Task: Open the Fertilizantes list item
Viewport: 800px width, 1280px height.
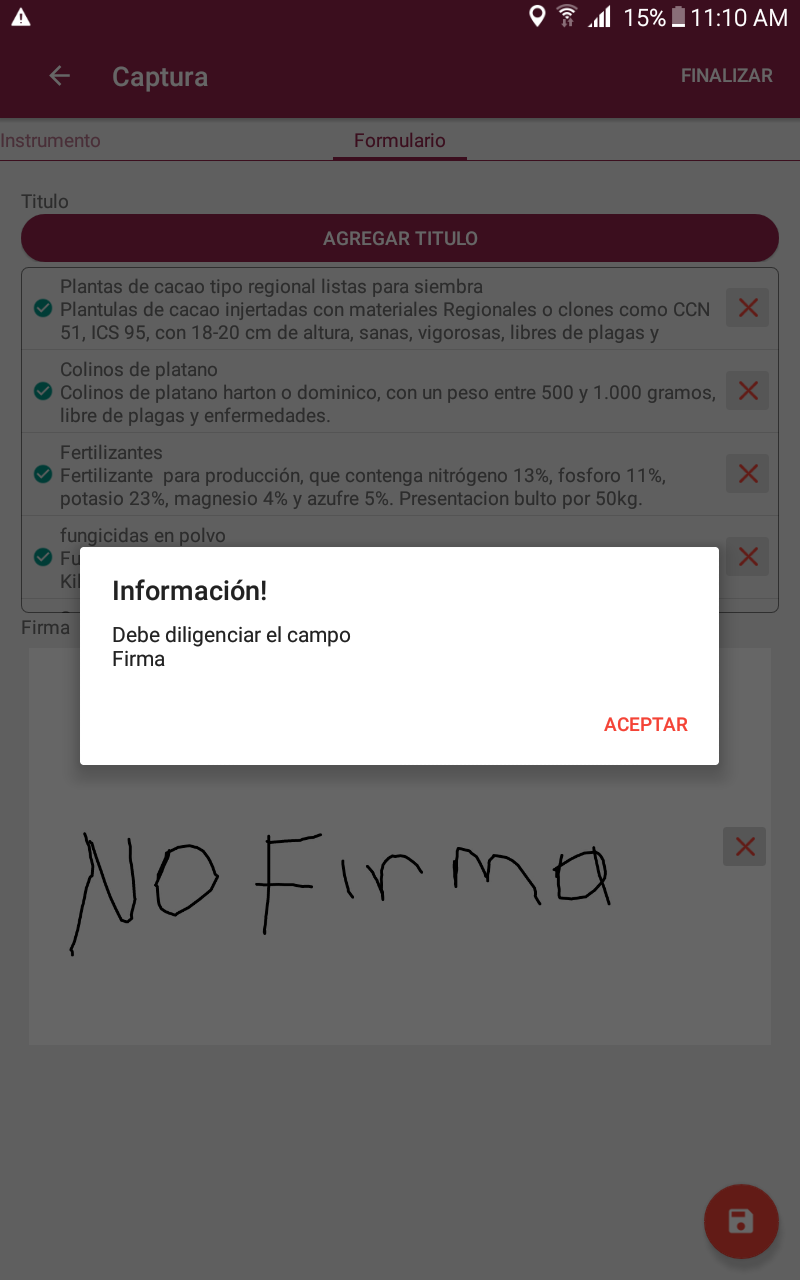Action: pos(380,475)
